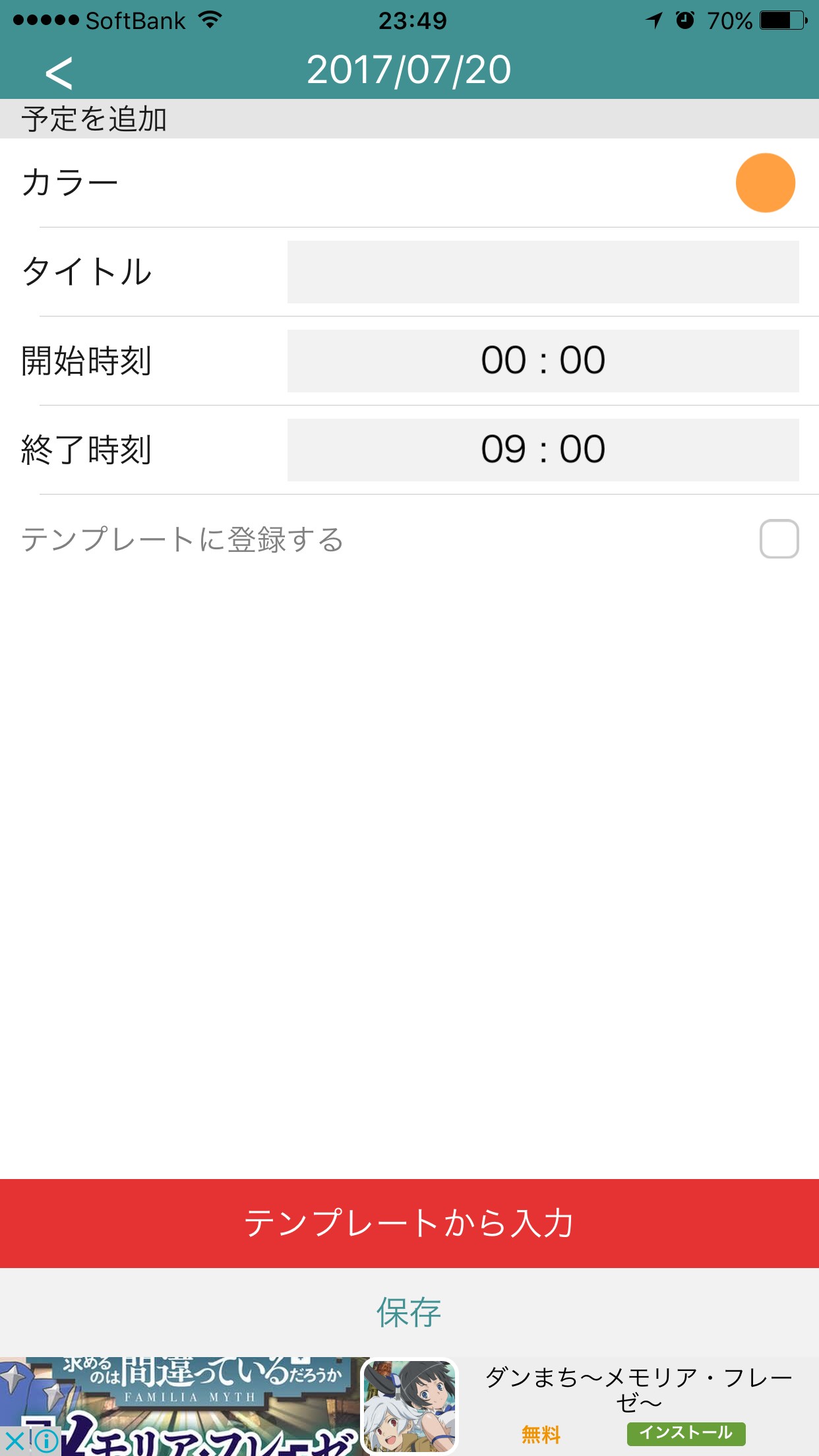
Task: Check テンプレートに登録する checkbox
Action: click(x=779, y=539)
